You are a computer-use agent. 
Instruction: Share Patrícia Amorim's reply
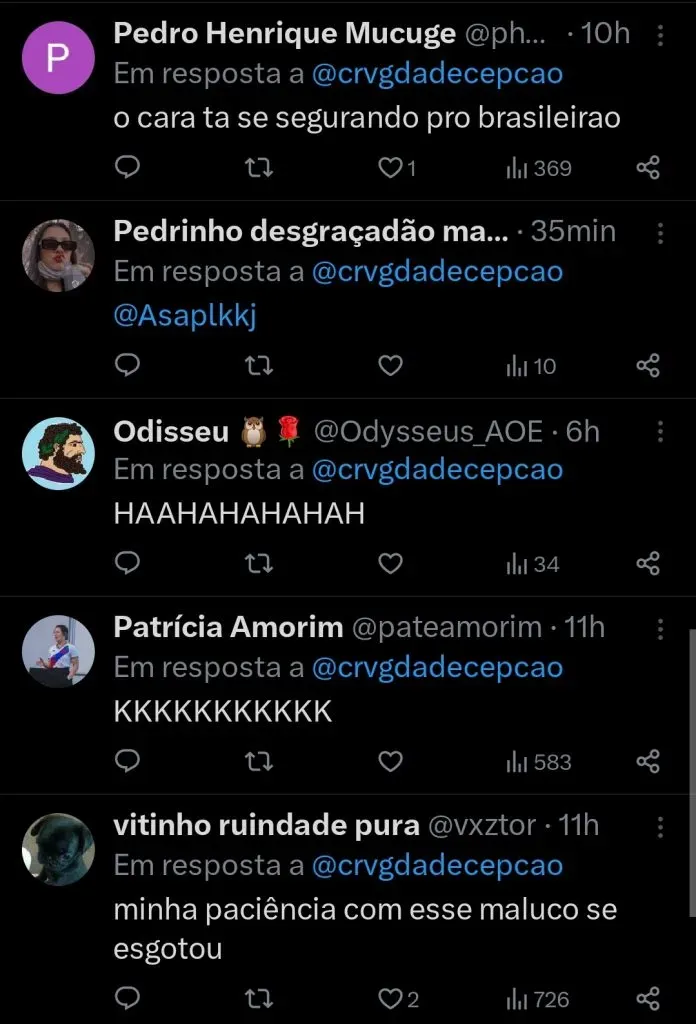click(648, 762)
